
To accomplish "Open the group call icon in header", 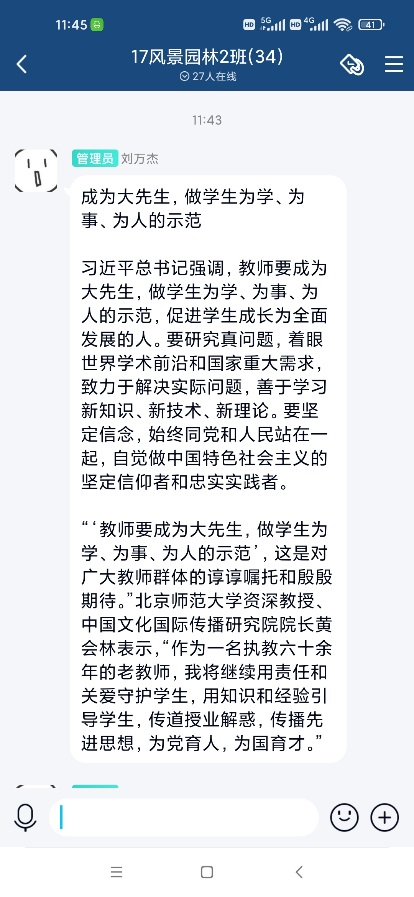I will [352, 65].
